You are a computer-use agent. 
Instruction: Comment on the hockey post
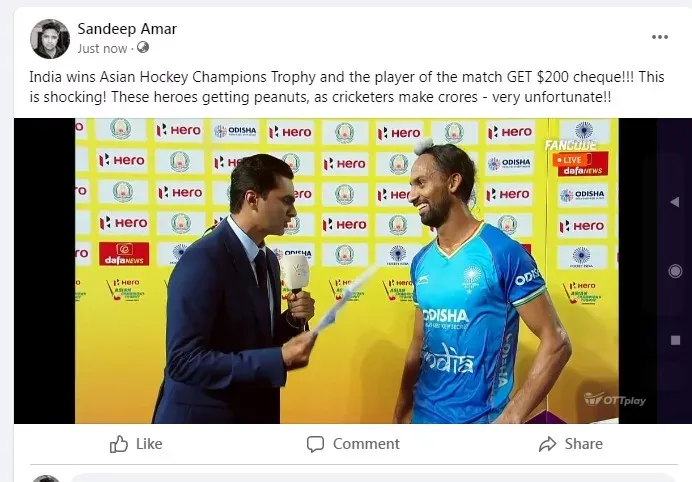(x=353, y=444)
